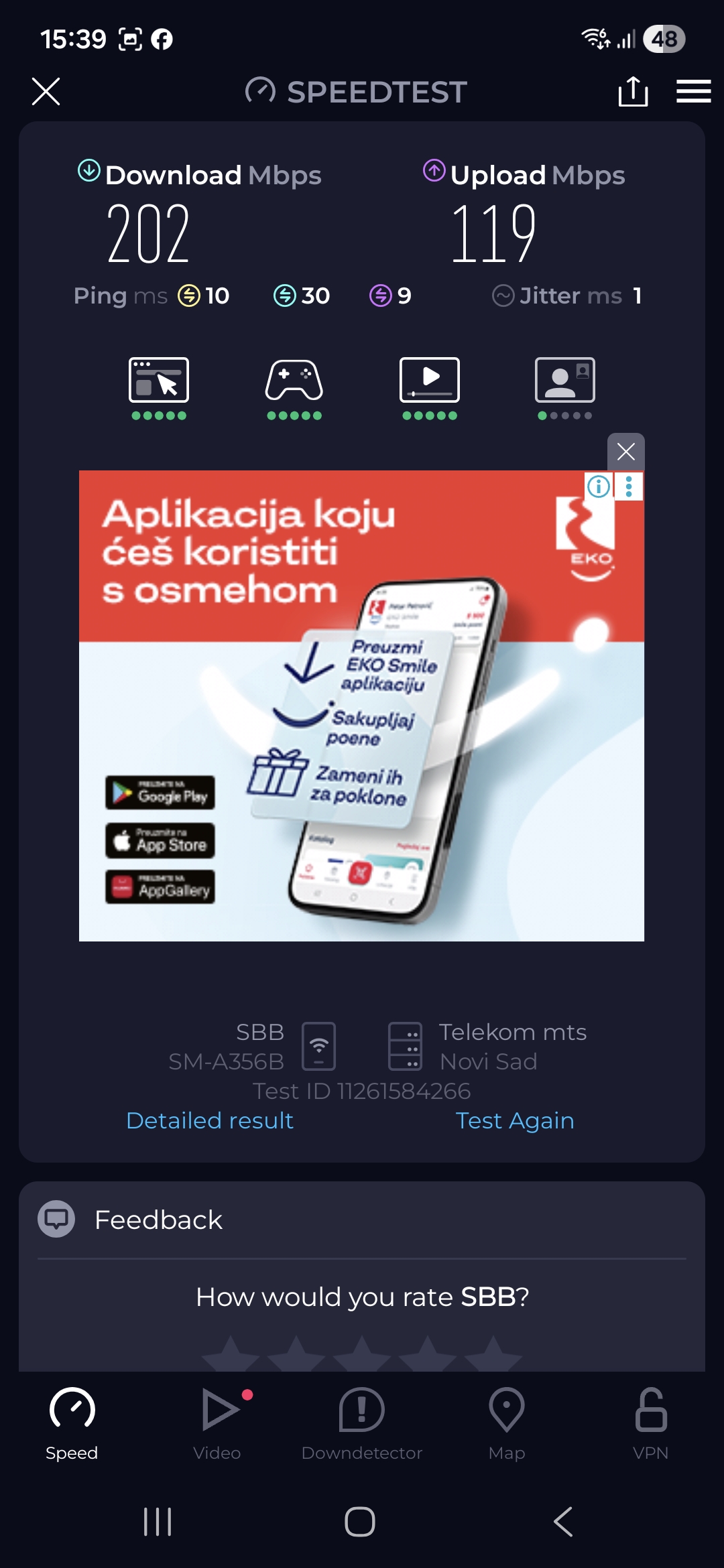Open the system recent apps view
Image resolution: width=724 pixels, height=1568 pixels.
[x=158, y=1521]
